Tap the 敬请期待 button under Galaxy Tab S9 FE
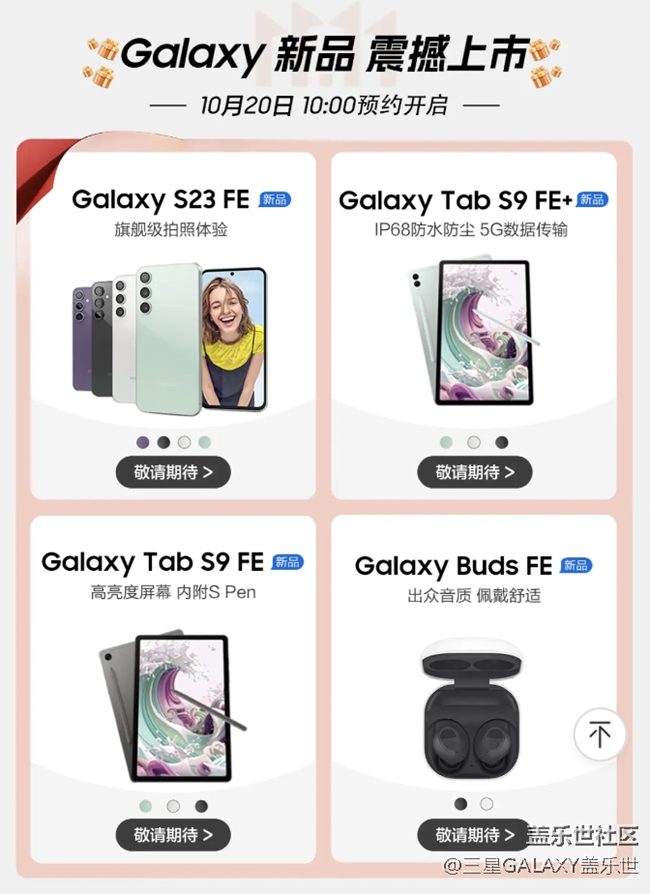Image resolution: width=650 pixels, height=894 pixels. [173, 833]
